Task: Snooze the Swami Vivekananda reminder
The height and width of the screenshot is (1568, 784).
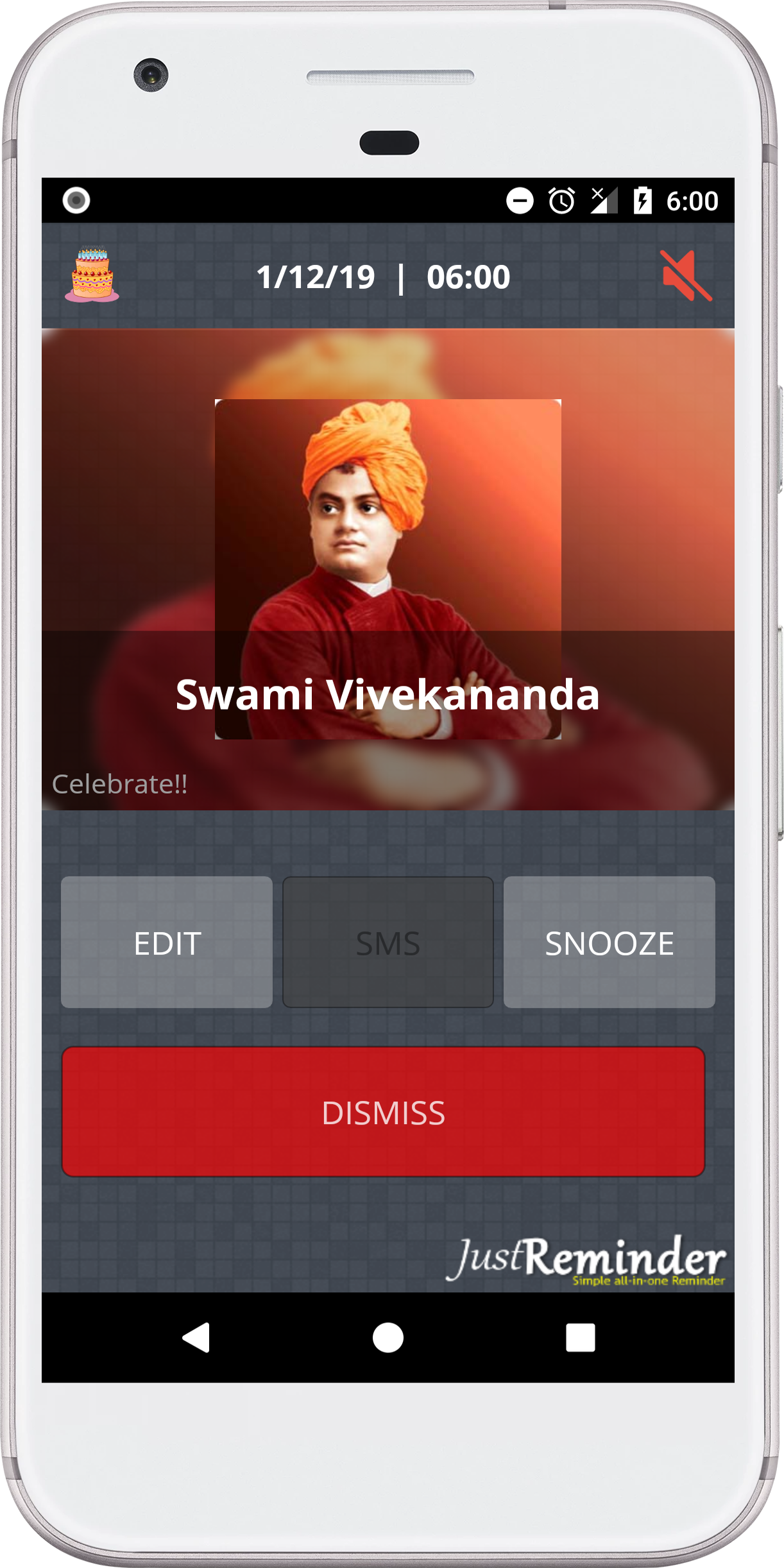Action: 609,942
